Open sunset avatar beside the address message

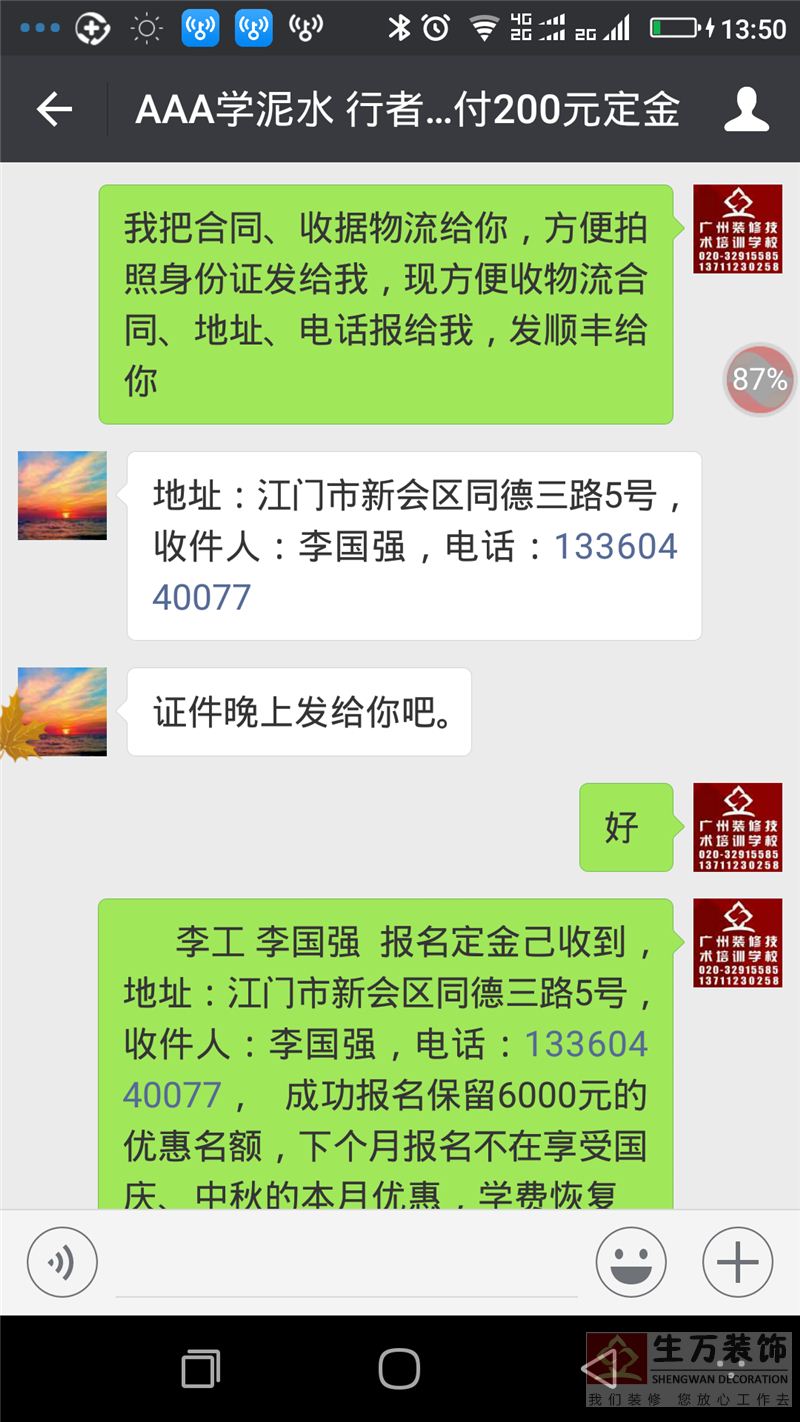62,496
